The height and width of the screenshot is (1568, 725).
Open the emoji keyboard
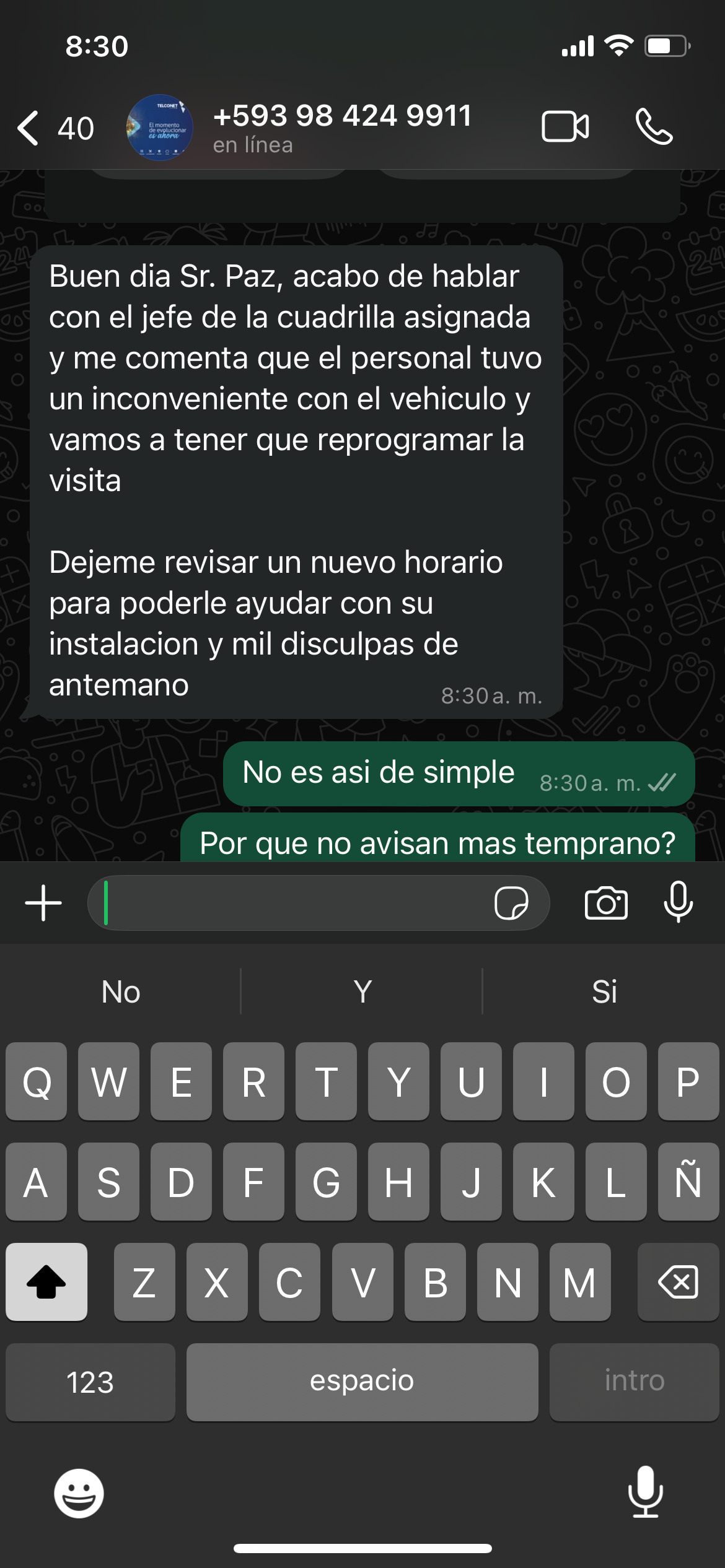coord(79,1493)
